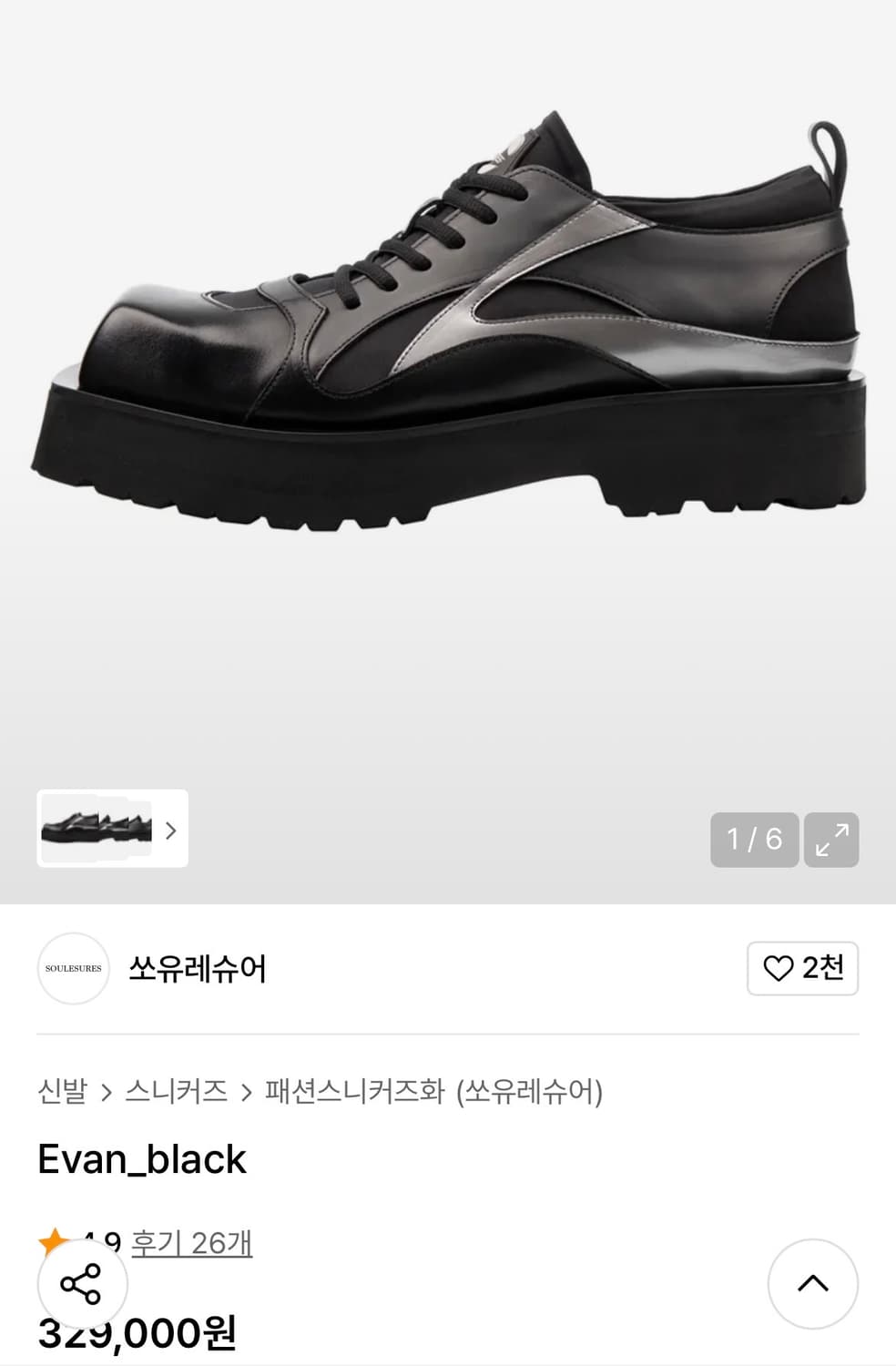Tap the star rating icon

[55, 1240]
